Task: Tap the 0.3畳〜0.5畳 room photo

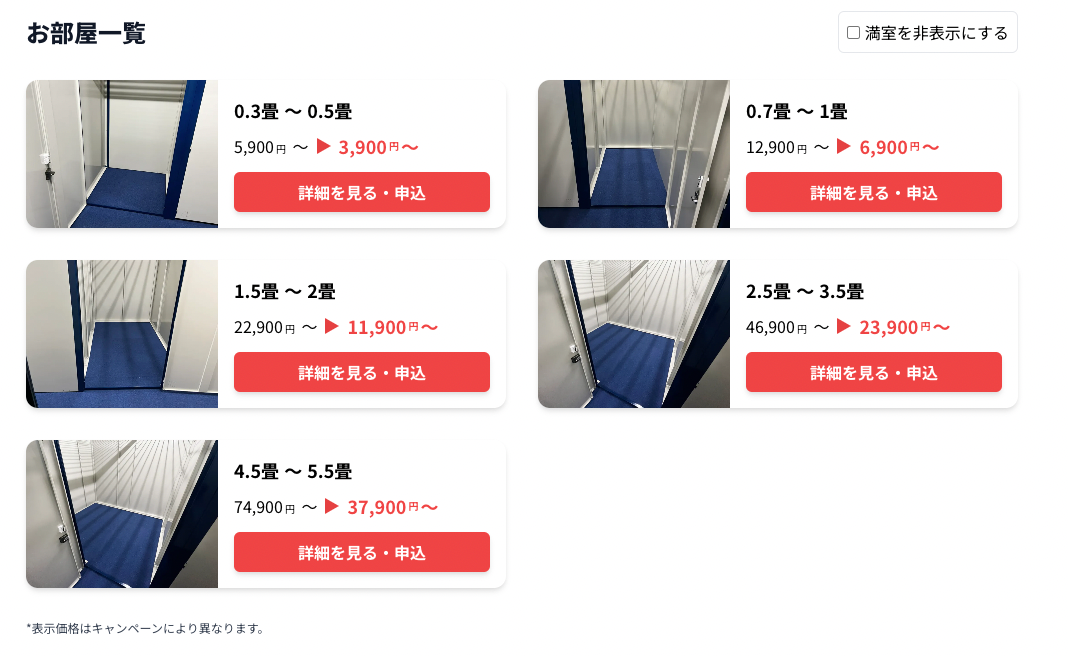Action: click(122, 154)
